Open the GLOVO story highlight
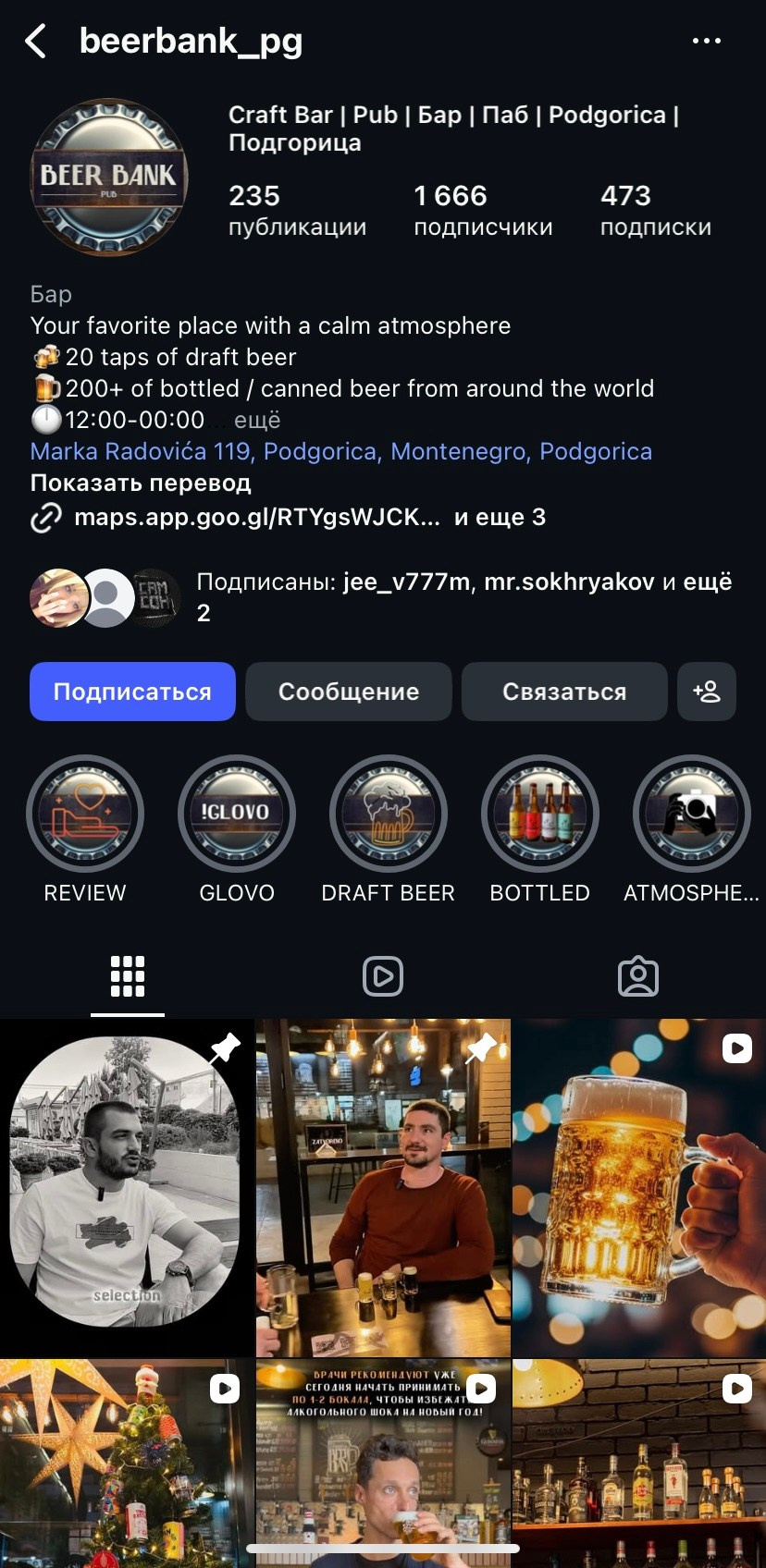Viewport: 766px width, 1568px height. [x=237, y=815]
